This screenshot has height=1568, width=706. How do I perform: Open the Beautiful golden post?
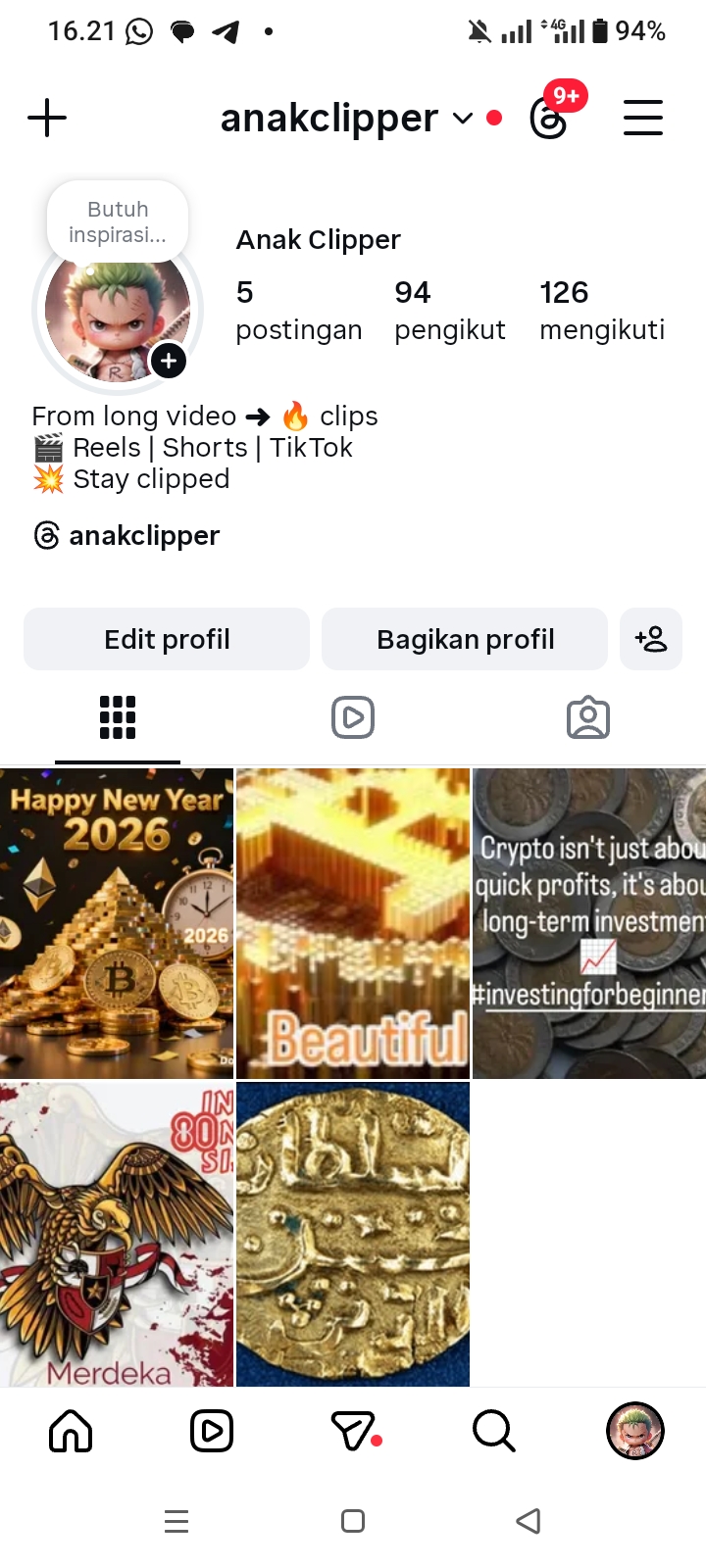(353, 923)
